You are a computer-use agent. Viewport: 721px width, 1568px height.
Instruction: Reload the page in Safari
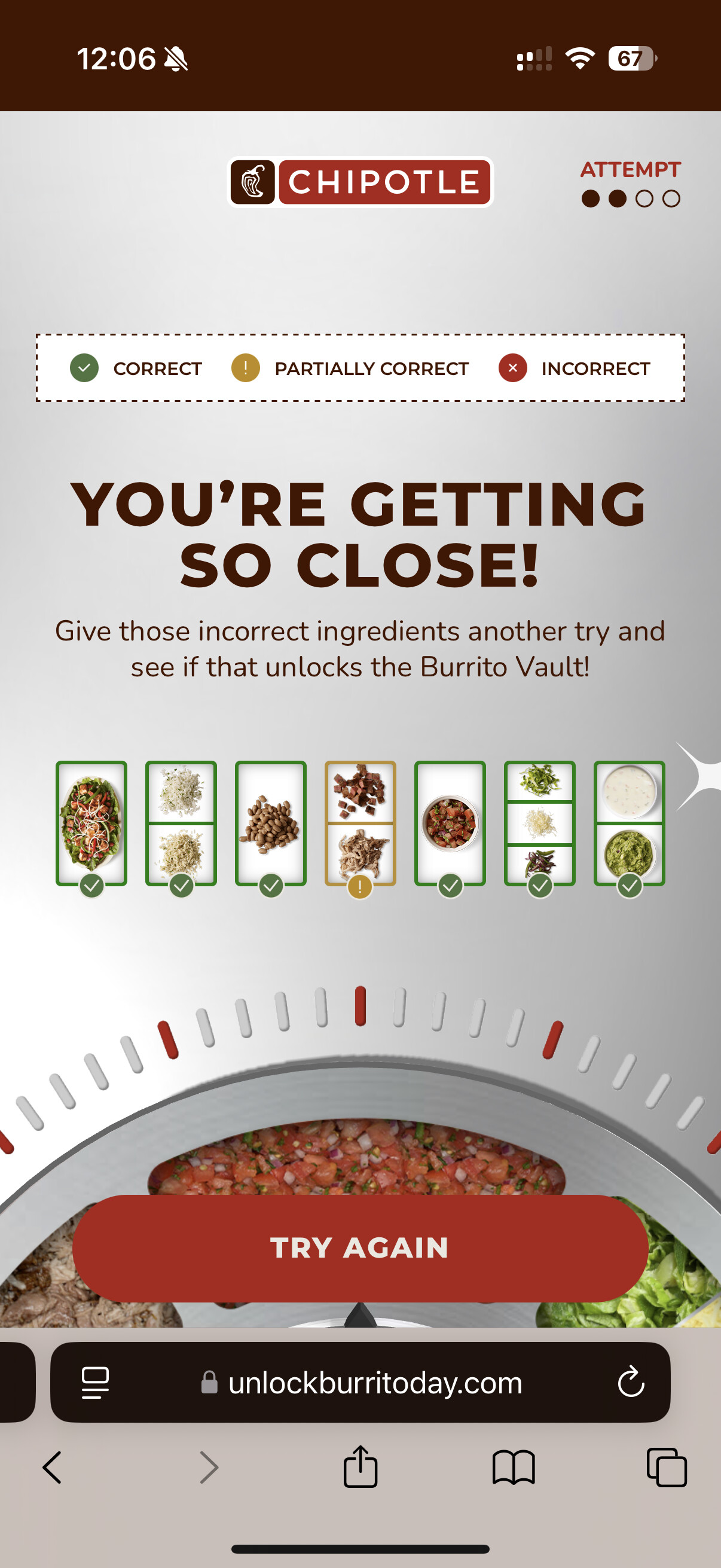coord(631,1382)
